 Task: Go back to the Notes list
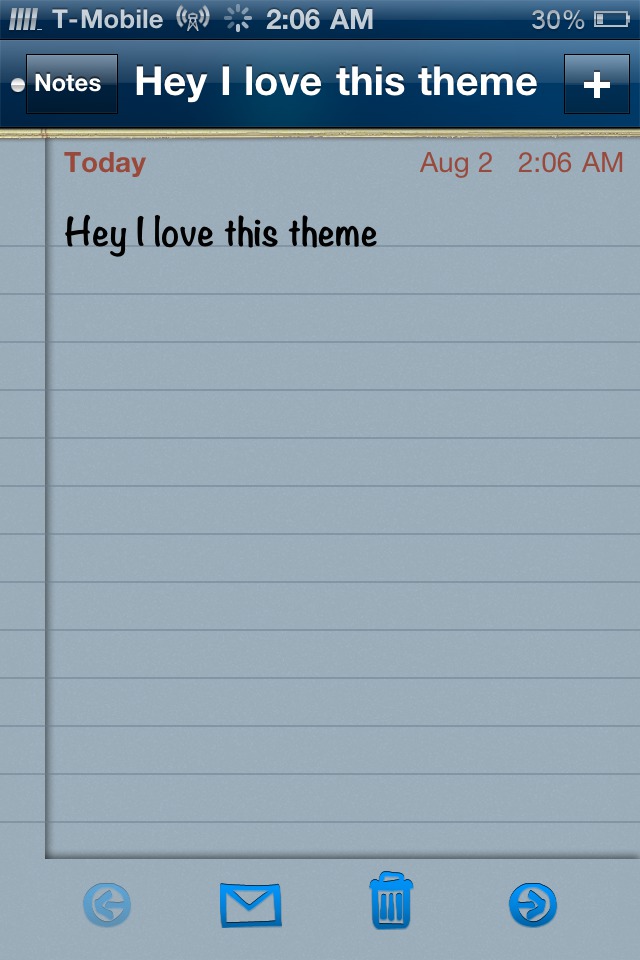(70, 84)
